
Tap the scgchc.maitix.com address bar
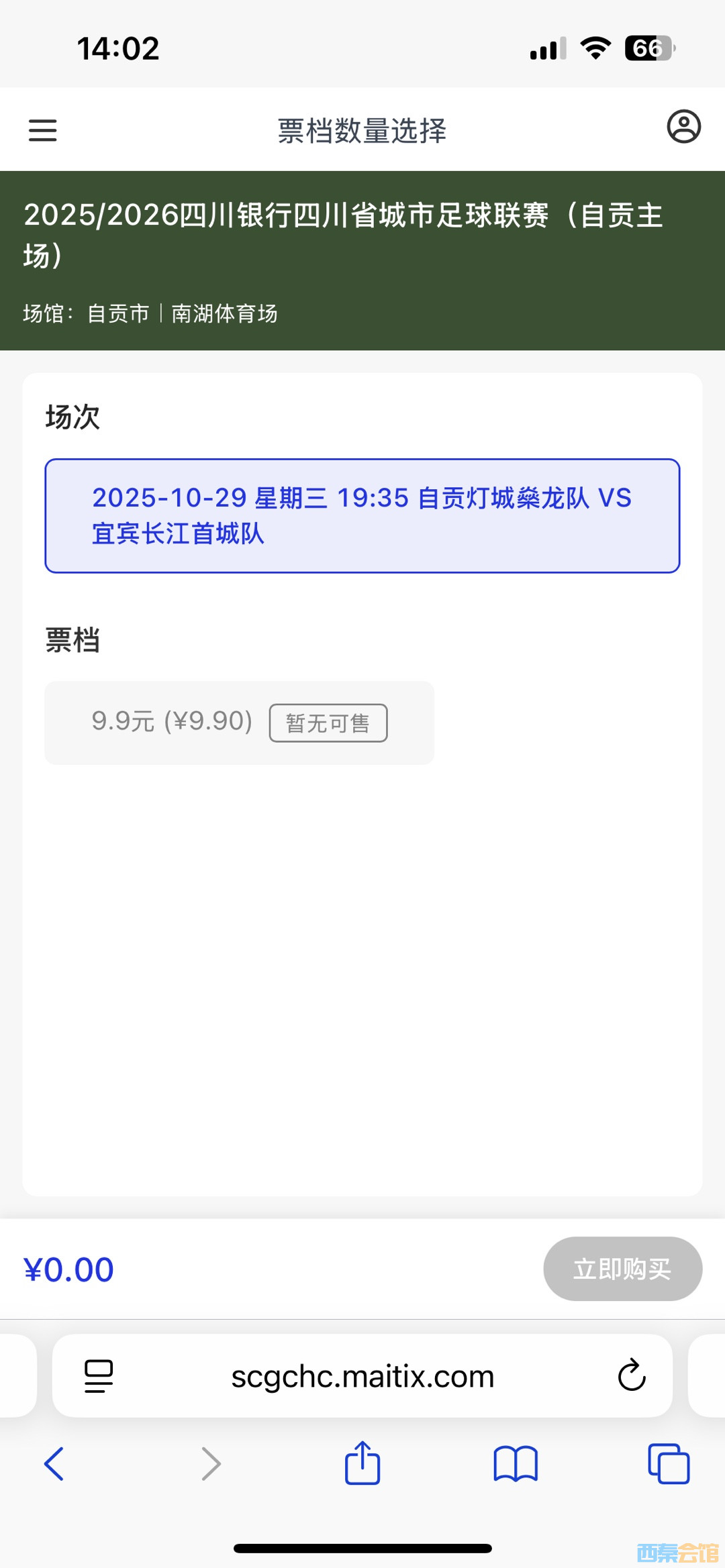[x=362, y=1376]
